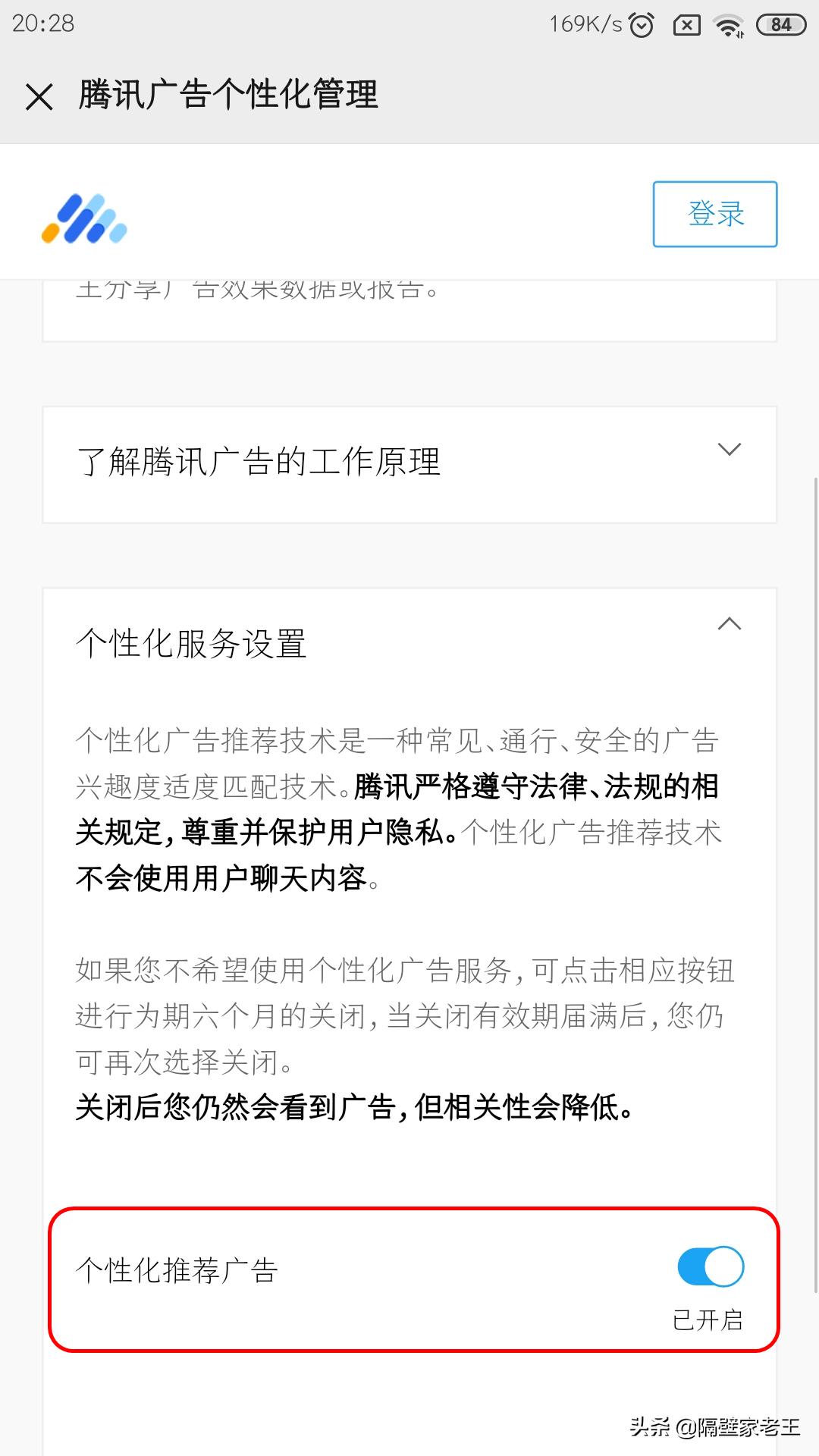The width and height of the screenshot is (819, 1456).
Task: Turn off personalized ad recommendations
Action: pos(711,1266)
